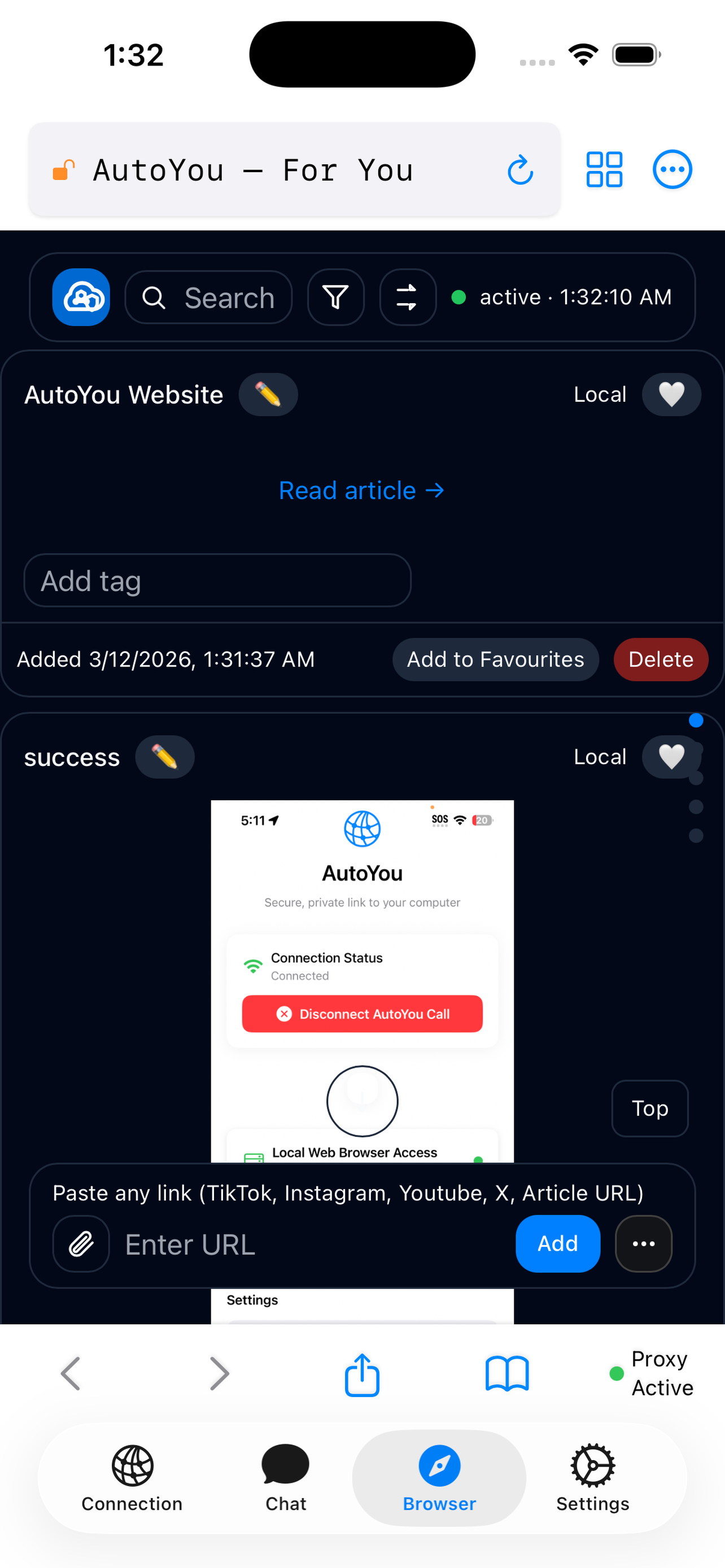Switch to the Chat tab

(x=286, y=1478)
